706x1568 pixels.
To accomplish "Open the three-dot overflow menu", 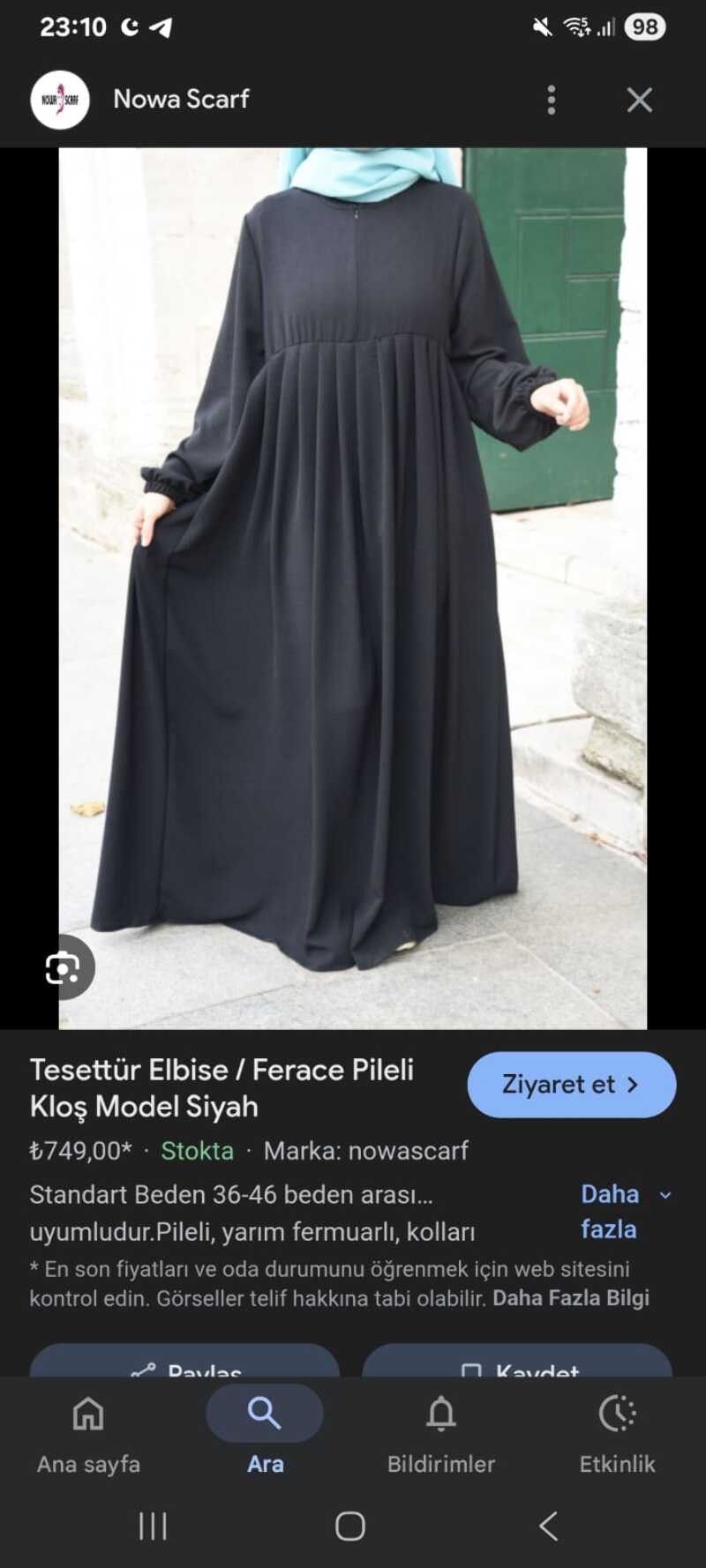I will (x=552, y=100).
